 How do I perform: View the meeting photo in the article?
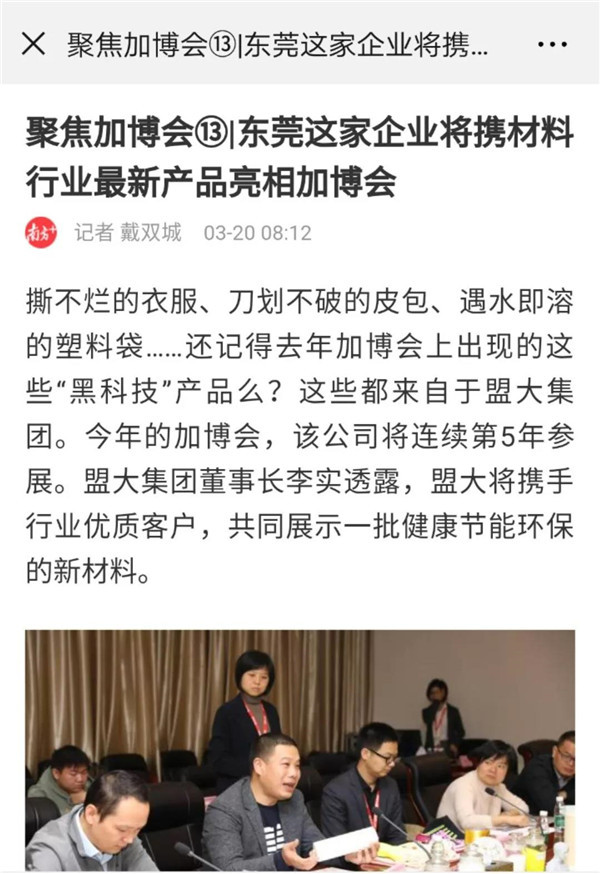coord(300,750)
